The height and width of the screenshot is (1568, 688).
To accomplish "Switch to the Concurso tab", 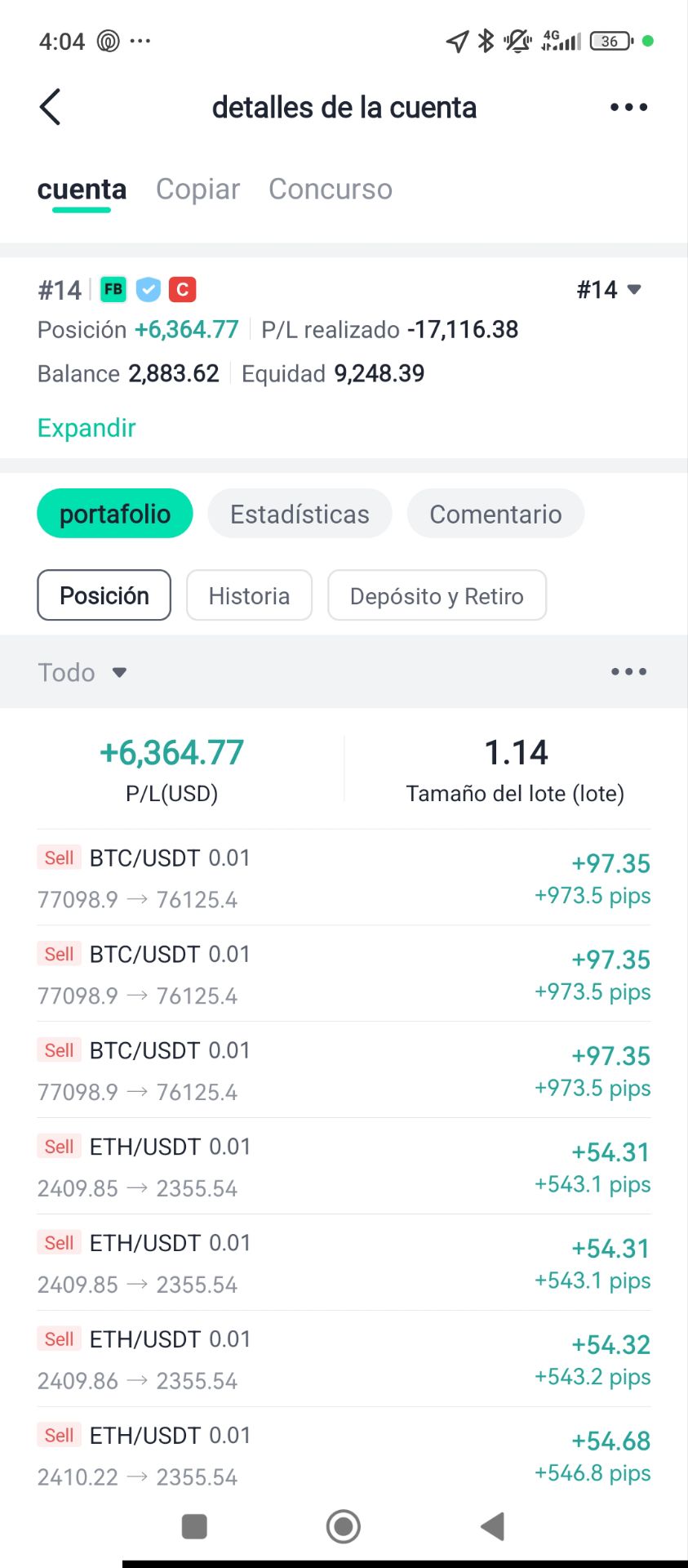I will (330, 189).
